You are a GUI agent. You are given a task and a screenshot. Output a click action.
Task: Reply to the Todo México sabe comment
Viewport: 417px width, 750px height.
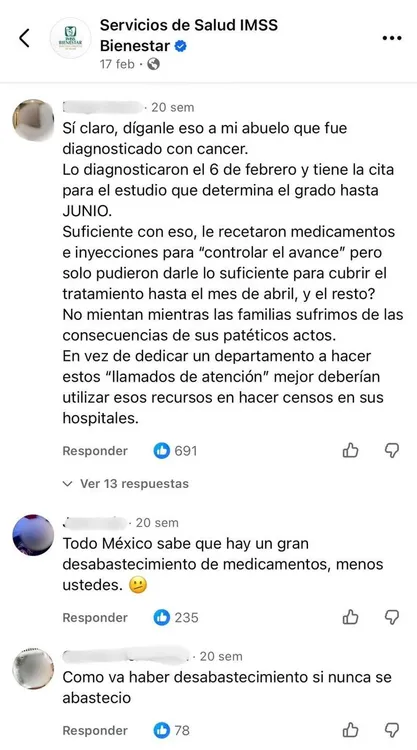(x=95, y=618)
